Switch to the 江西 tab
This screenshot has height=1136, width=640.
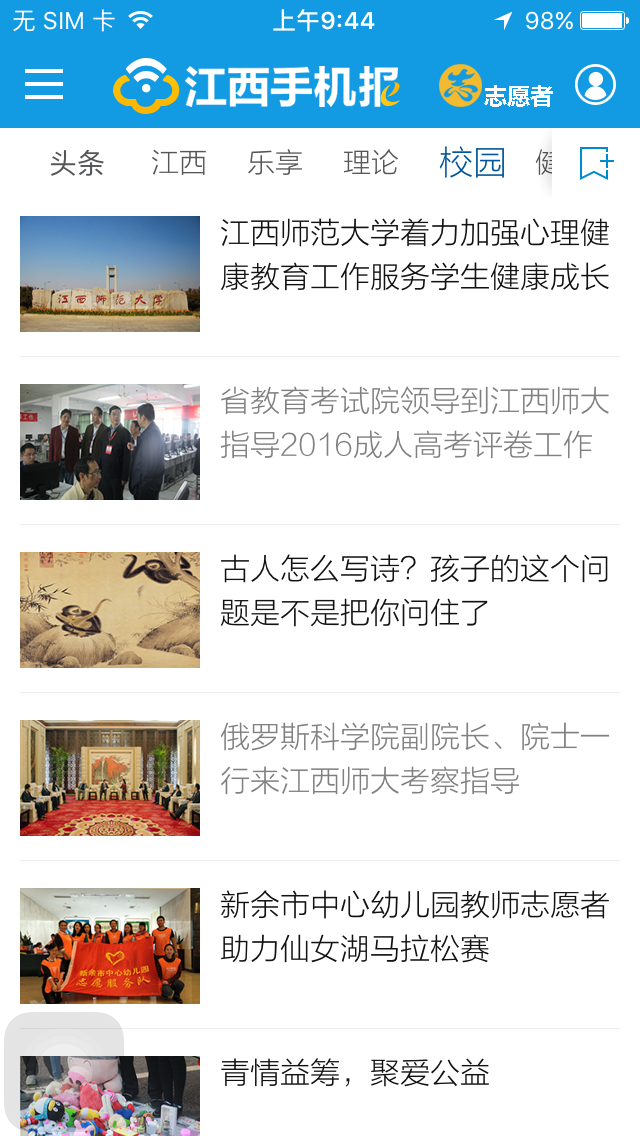[x=179, y=163]
